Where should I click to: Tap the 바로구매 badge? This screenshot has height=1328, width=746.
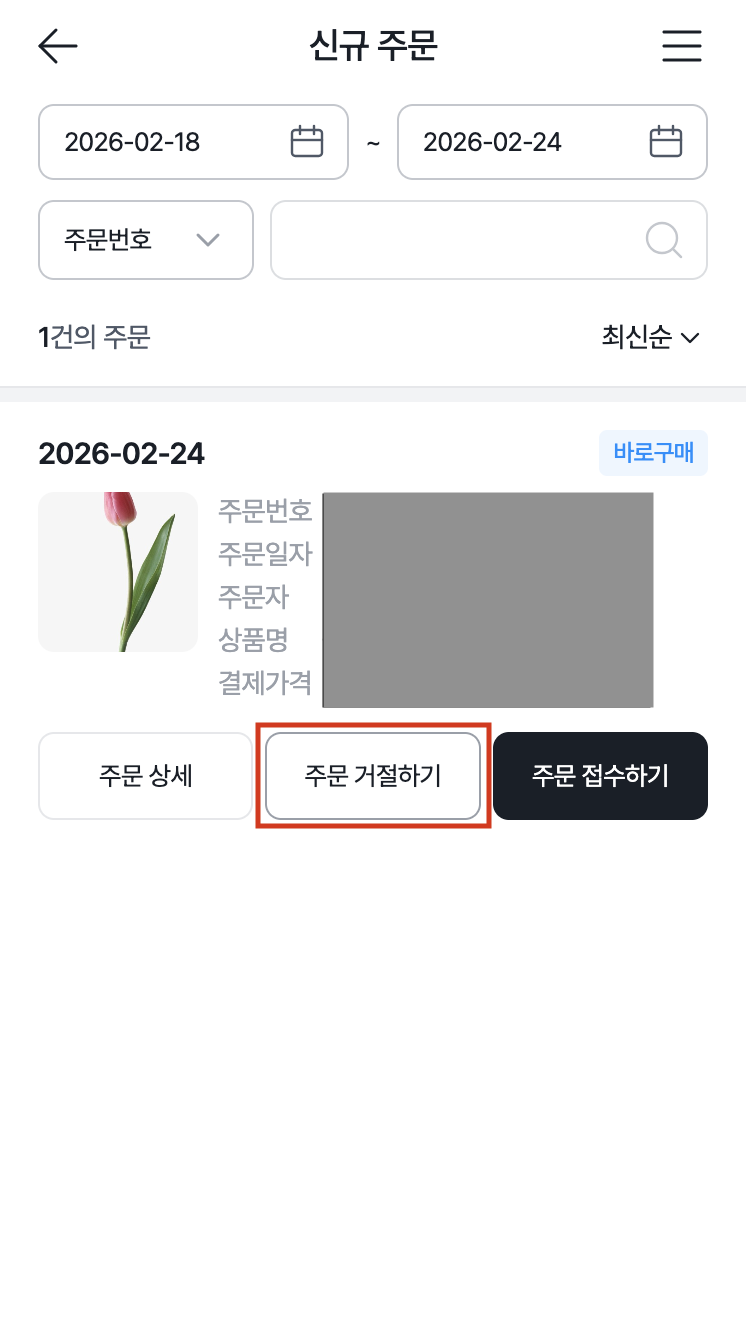(x=653, y=453)
